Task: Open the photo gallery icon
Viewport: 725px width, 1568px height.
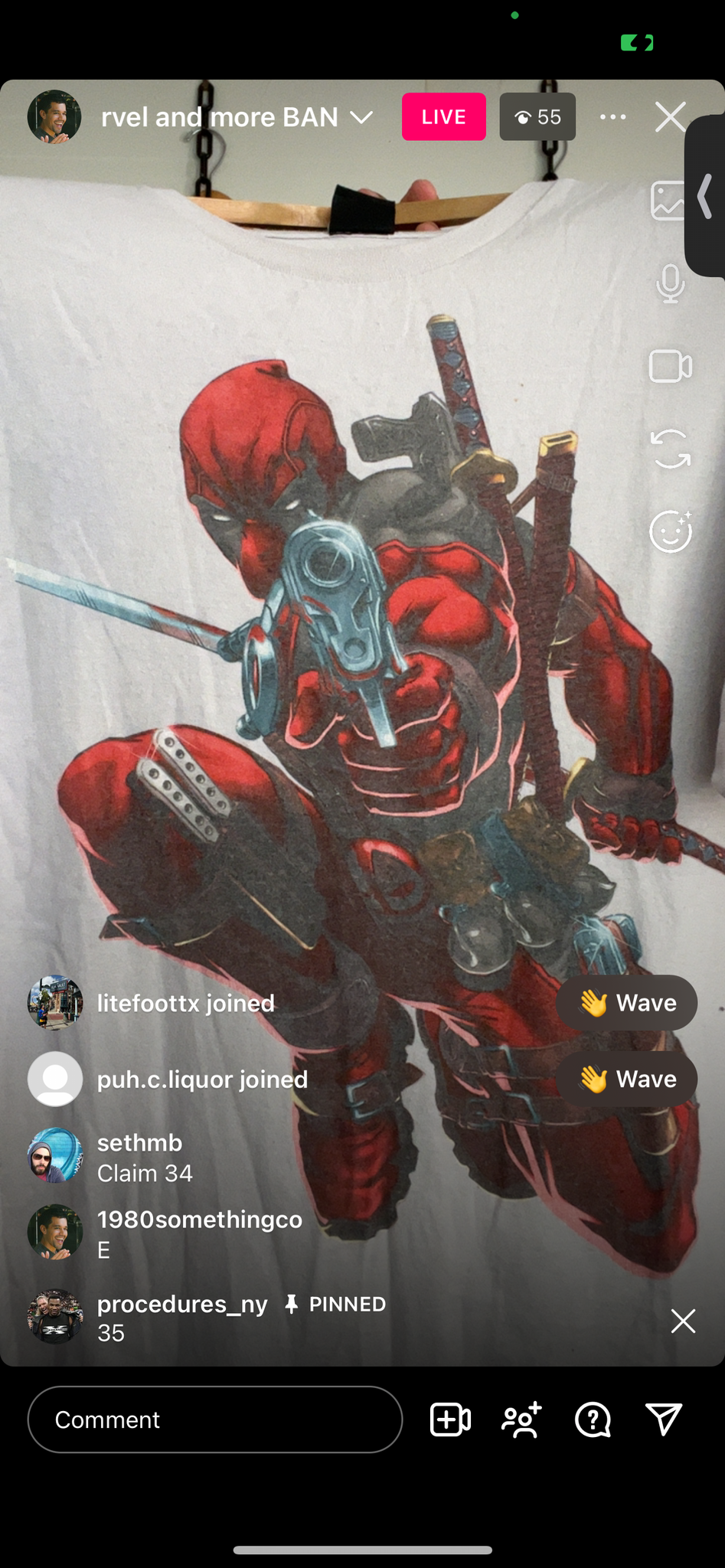Action: click(668, 201)
